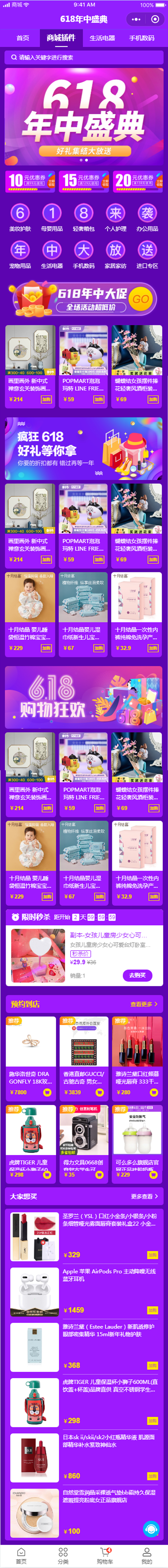
Task: Tap the keyword search box
Action: [84, 57]
